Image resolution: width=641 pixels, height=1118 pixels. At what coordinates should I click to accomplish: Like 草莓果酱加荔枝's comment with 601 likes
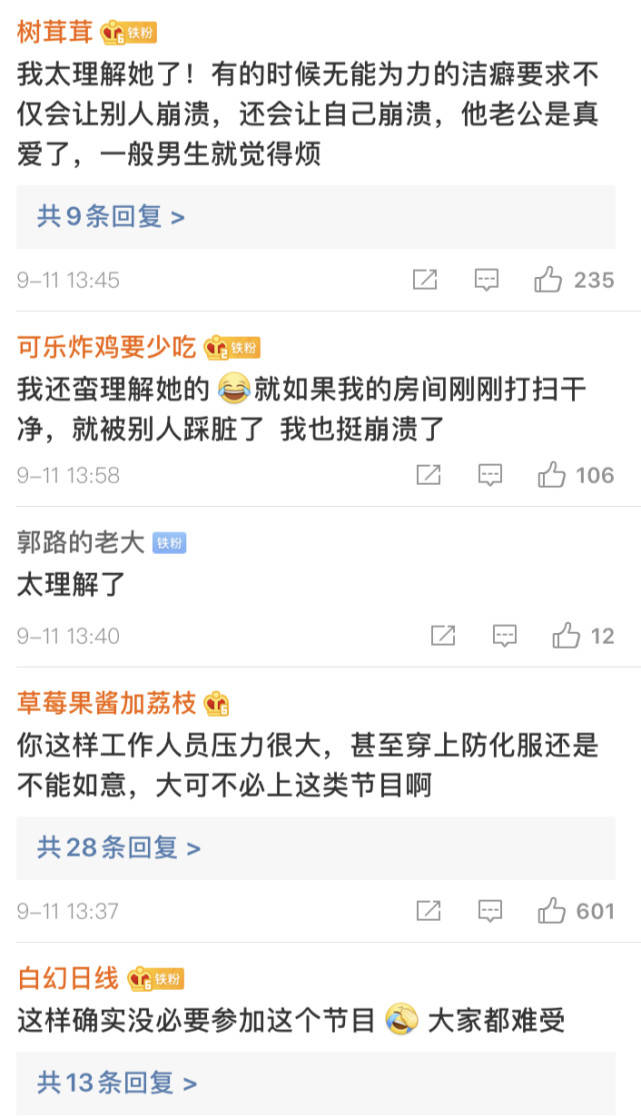click(552, 911)
